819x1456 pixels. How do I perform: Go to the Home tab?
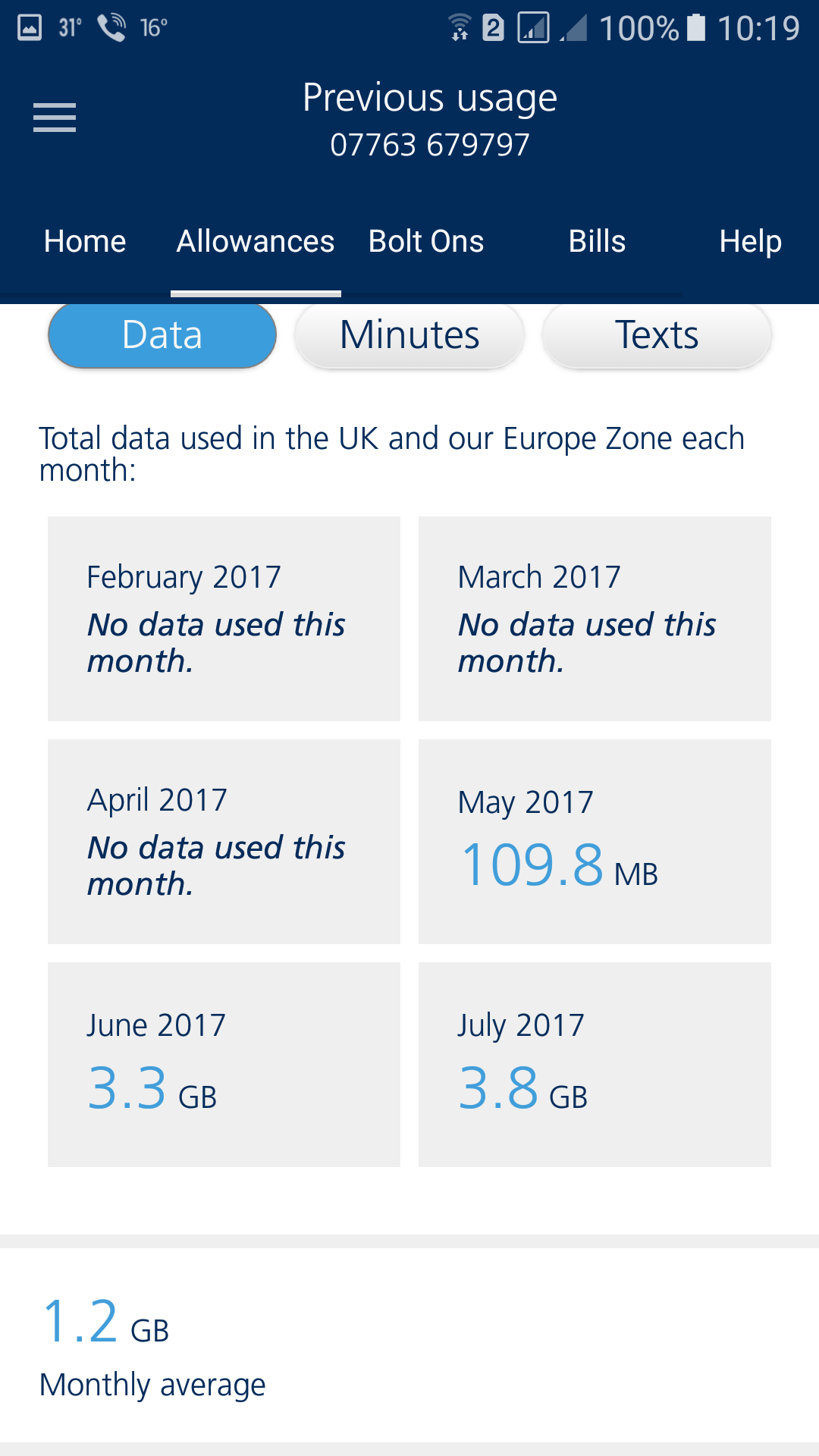pos(85,242)
